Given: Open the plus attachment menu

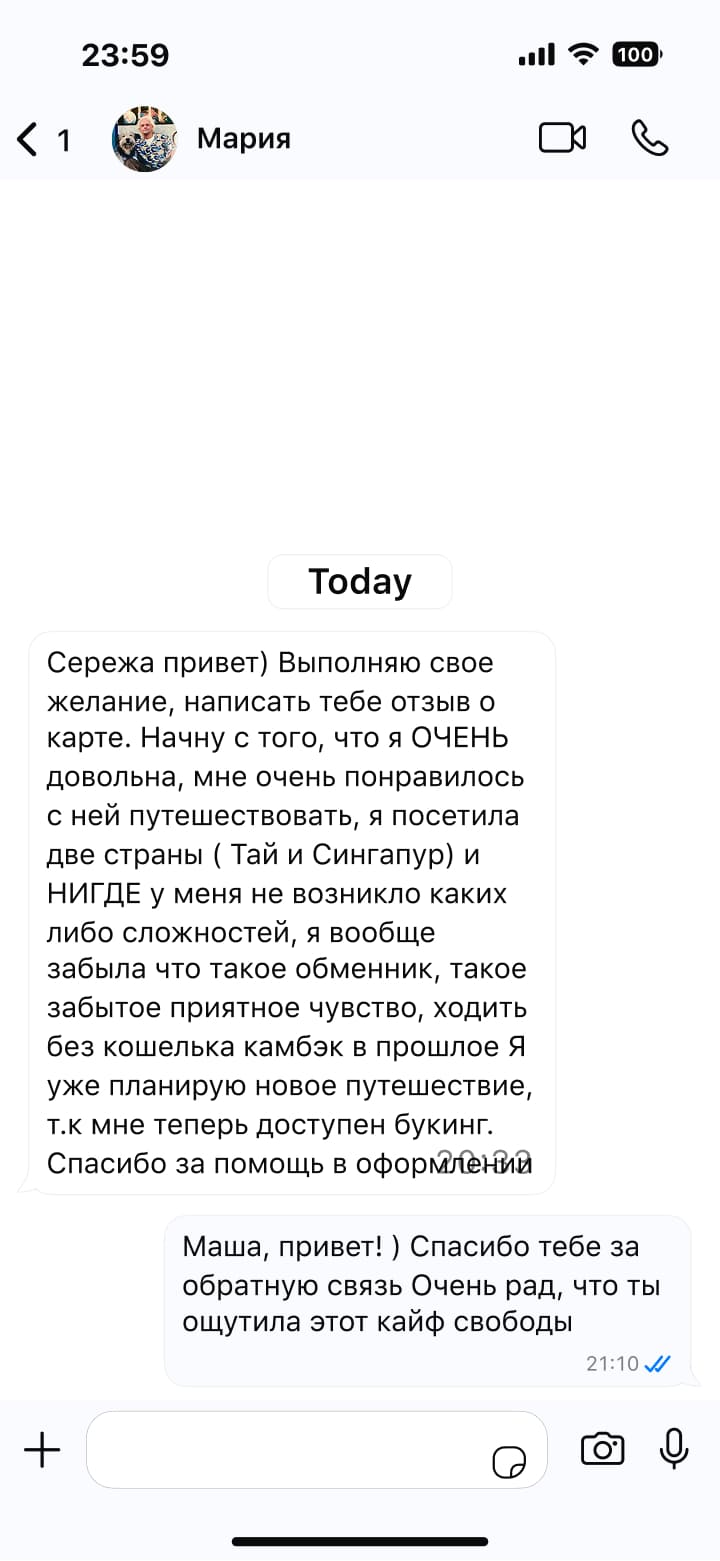Looking at the screenshot, I should pos(42,1449).
